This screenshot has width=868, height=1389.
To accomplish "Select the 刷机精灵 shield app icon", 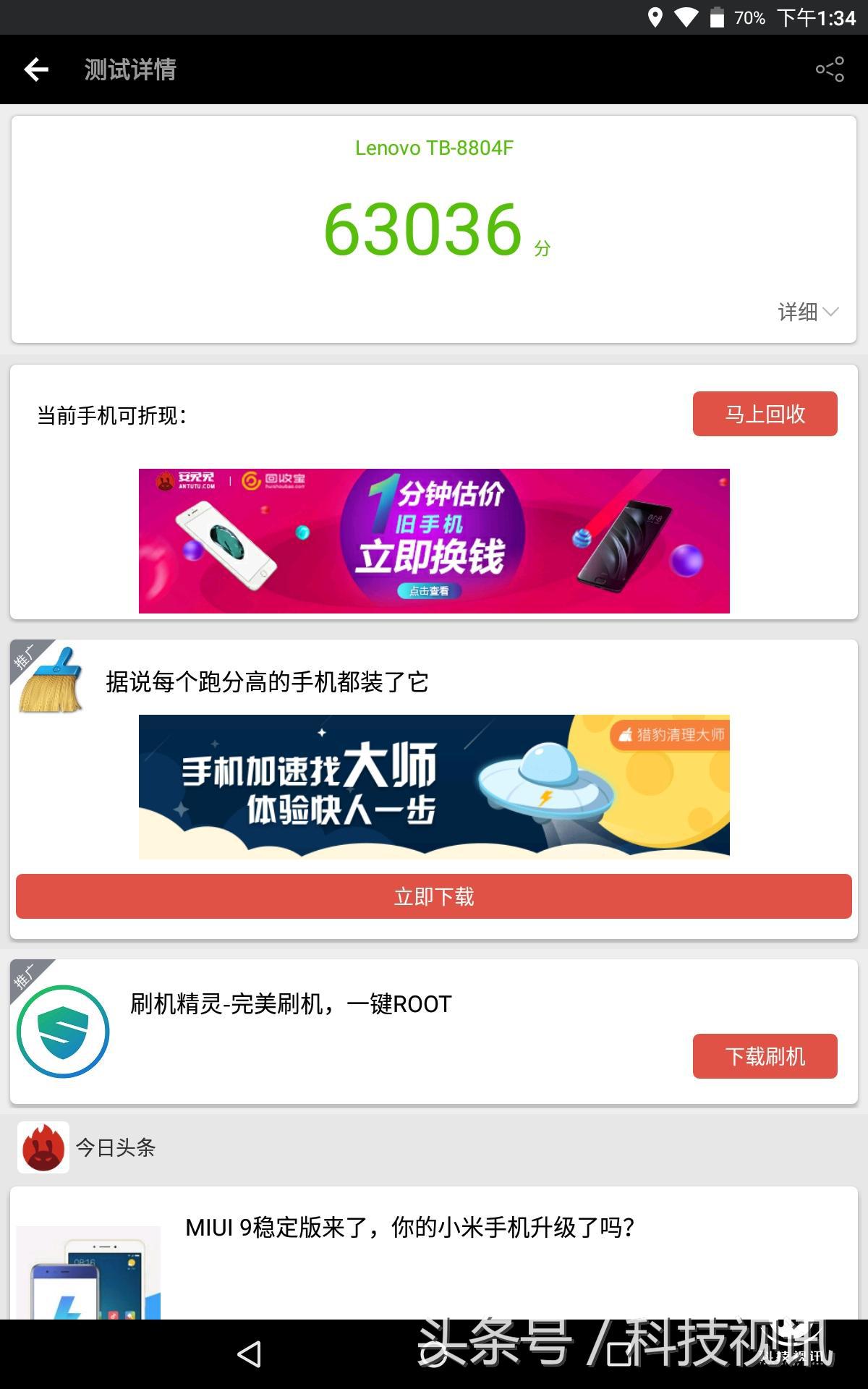I will click(62, 1031).
